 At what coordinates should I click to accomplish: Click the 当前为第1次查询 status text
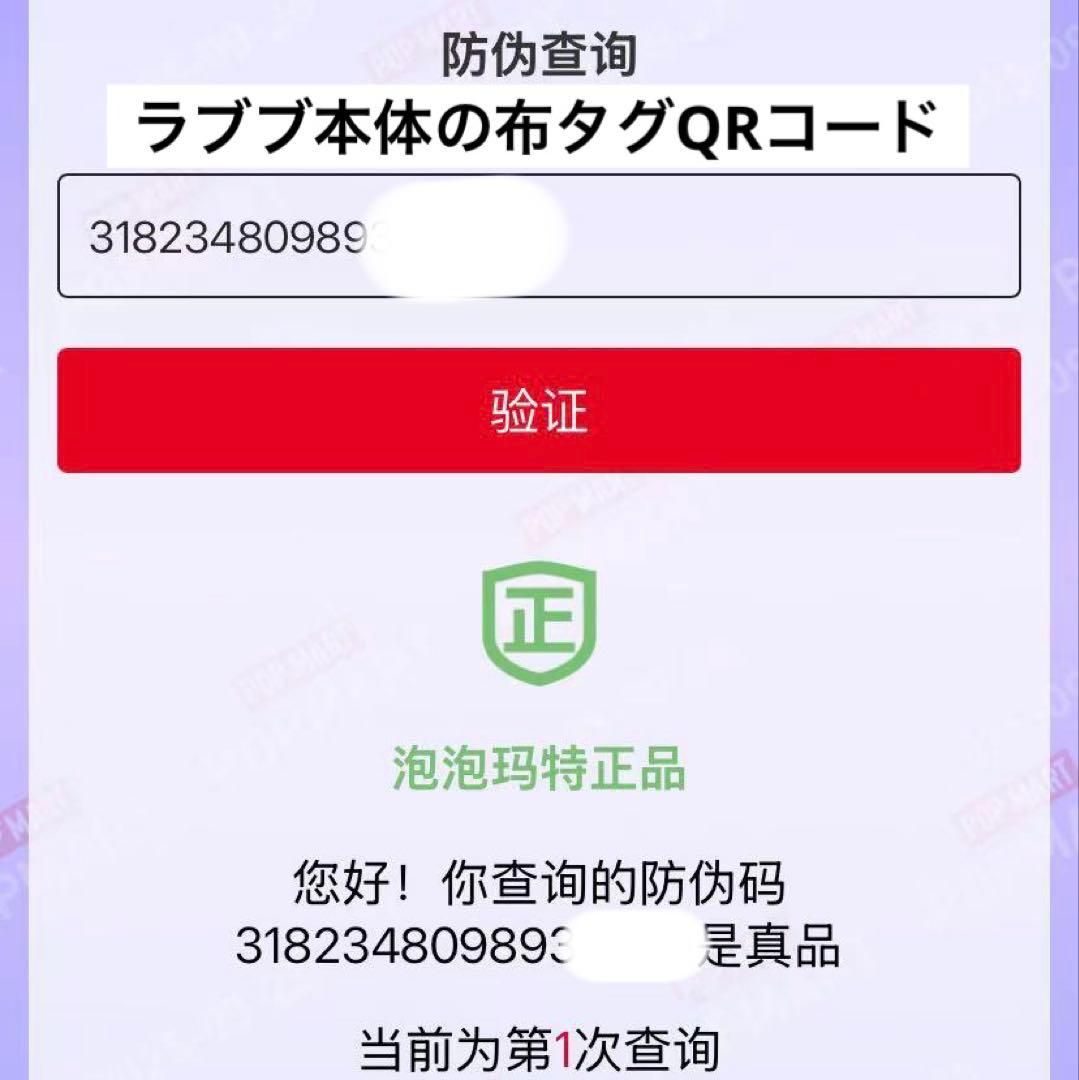pyautogui.click(x=539, y=1046)
